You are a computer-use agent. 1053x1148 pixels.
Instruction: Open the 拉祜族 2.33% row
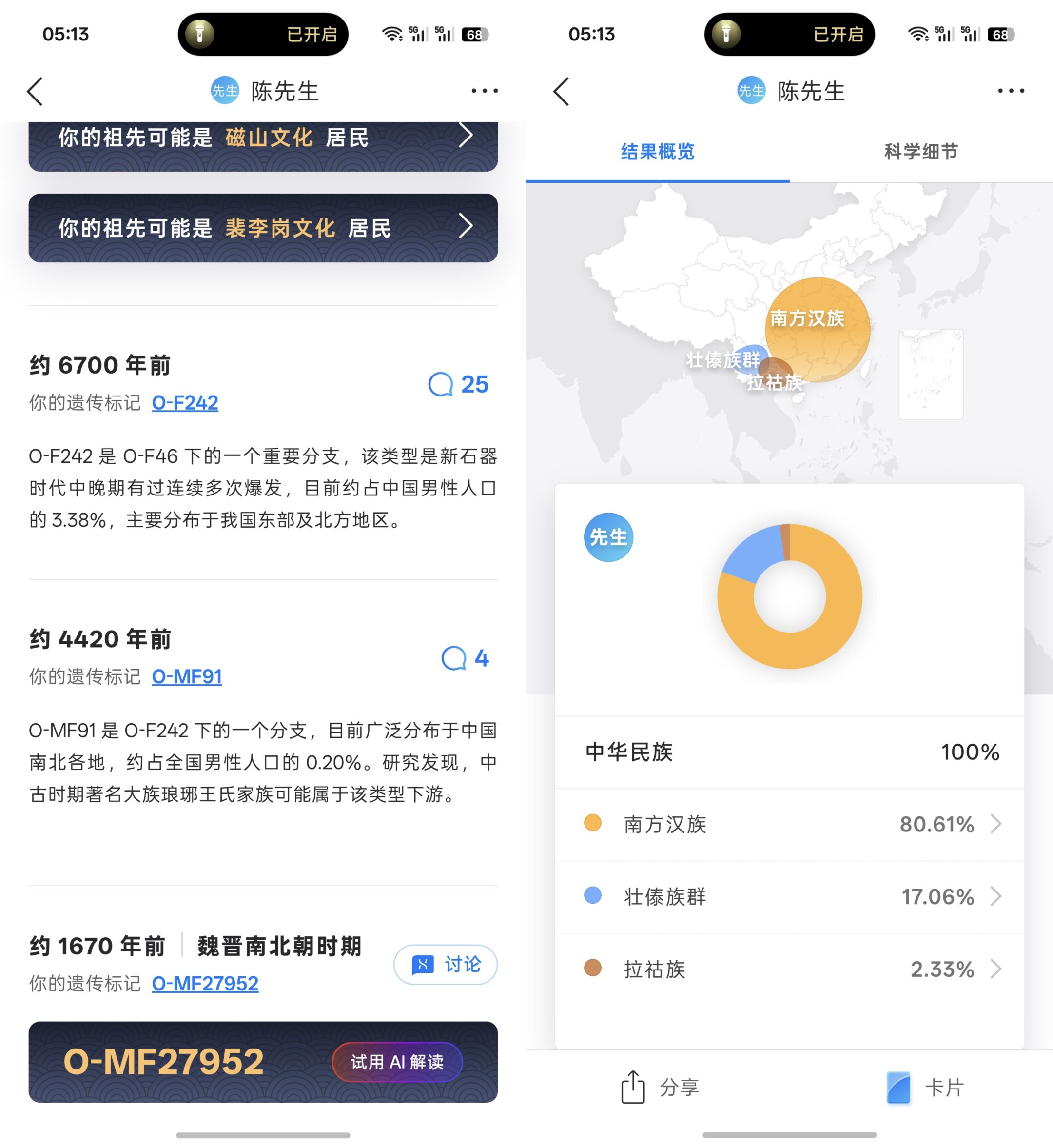pos(789,969)
